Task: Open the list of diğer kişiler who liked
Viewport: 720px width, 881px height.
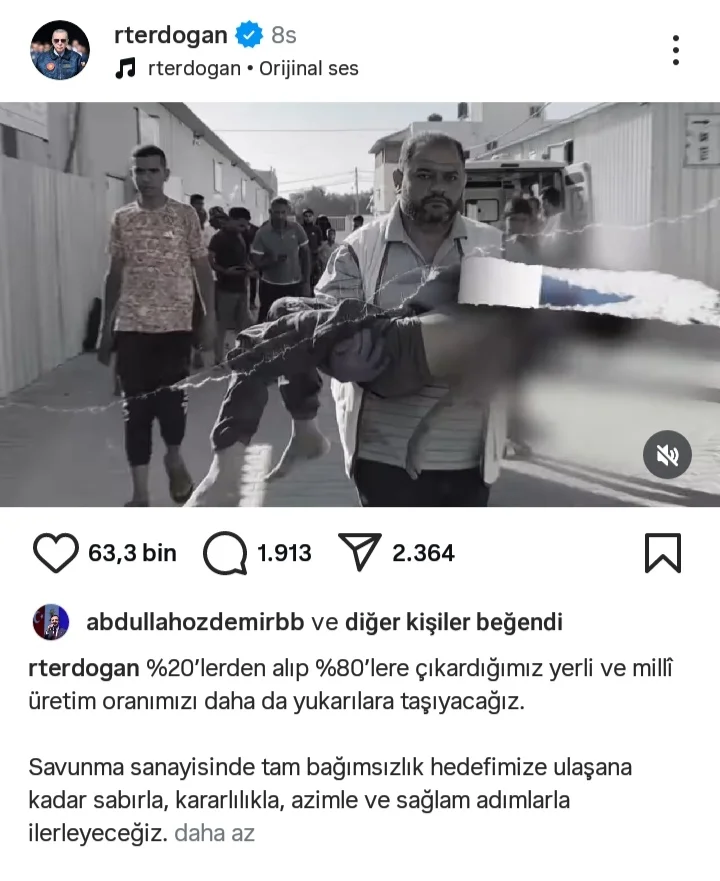Action: 453,623
